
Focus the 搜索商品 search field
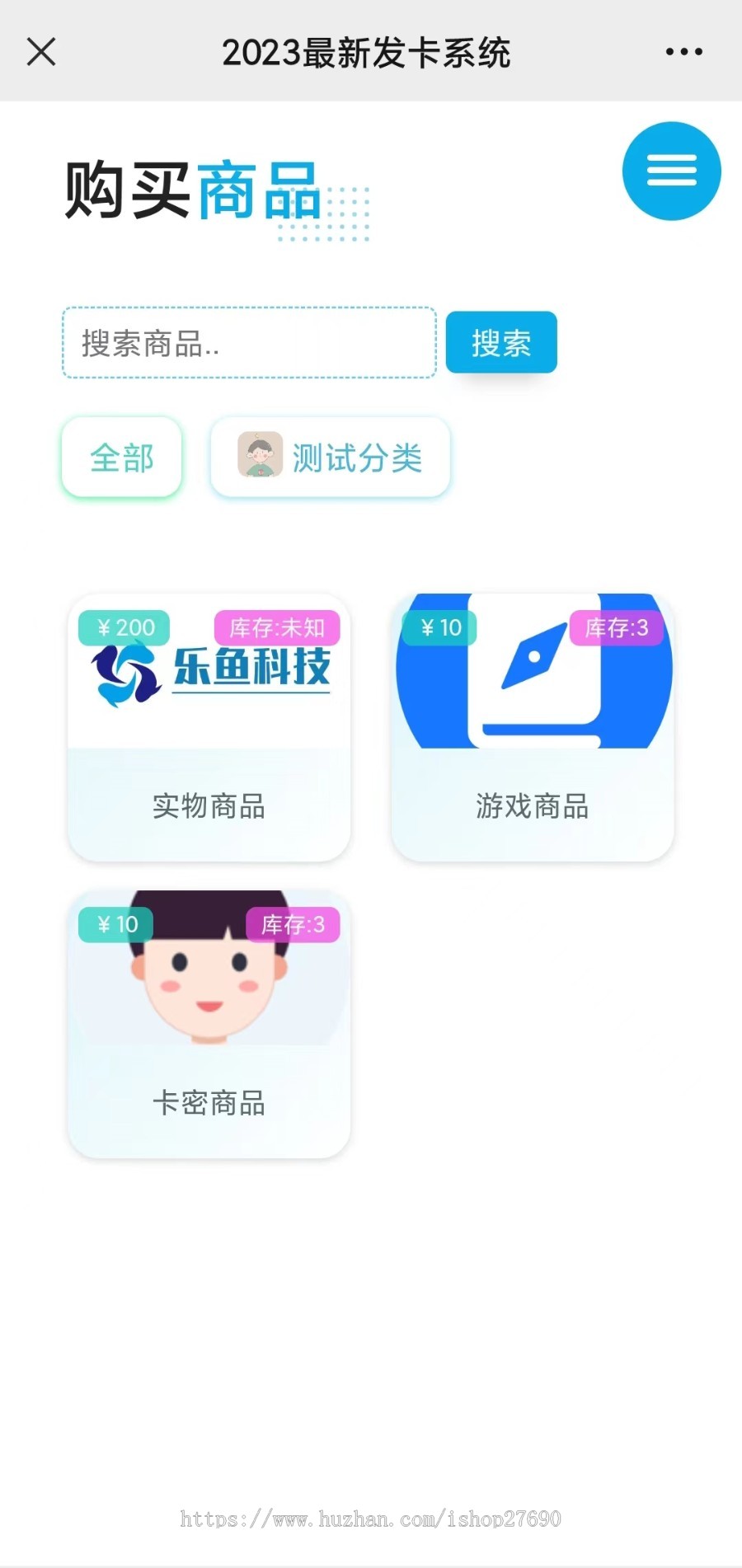[249, 343]
